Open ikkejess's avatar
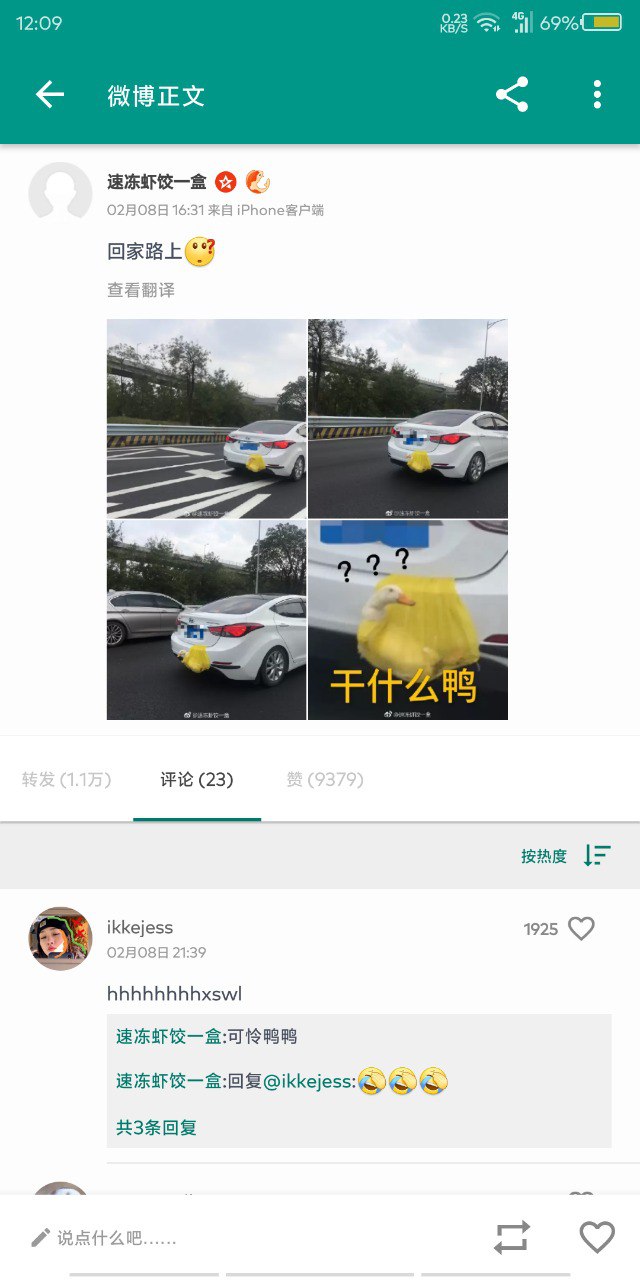 [x=60, y=938]
